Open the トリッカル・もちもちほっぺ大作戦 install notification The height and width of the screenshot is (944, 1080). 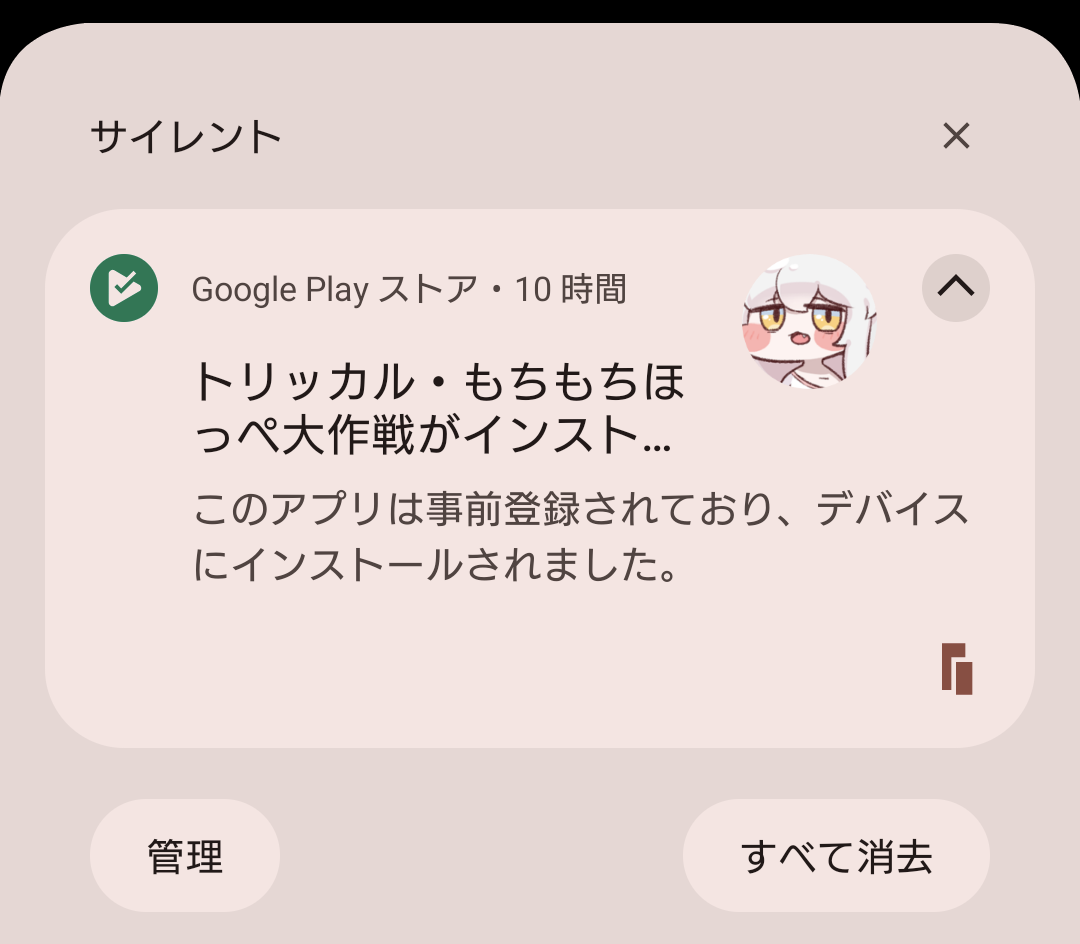pos(440,410)
